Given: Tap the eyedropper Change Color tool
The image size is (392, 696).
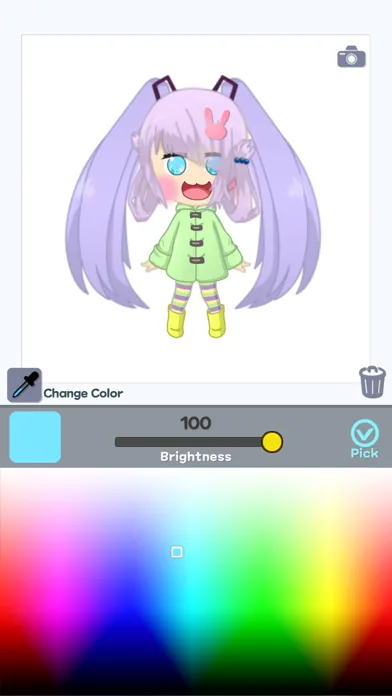Looking at the screenshot, I should (24, 385).
